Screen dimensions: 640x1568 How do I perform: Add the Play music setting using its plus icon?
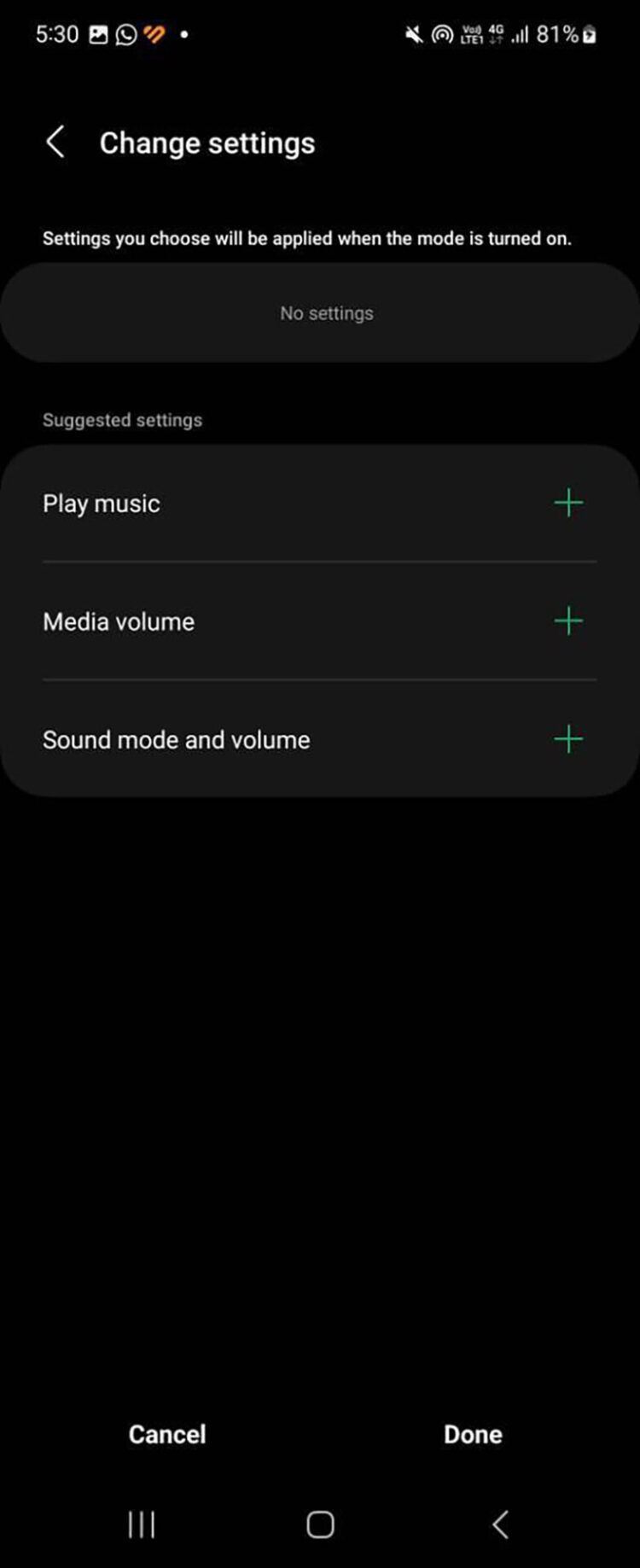(568, 503)
